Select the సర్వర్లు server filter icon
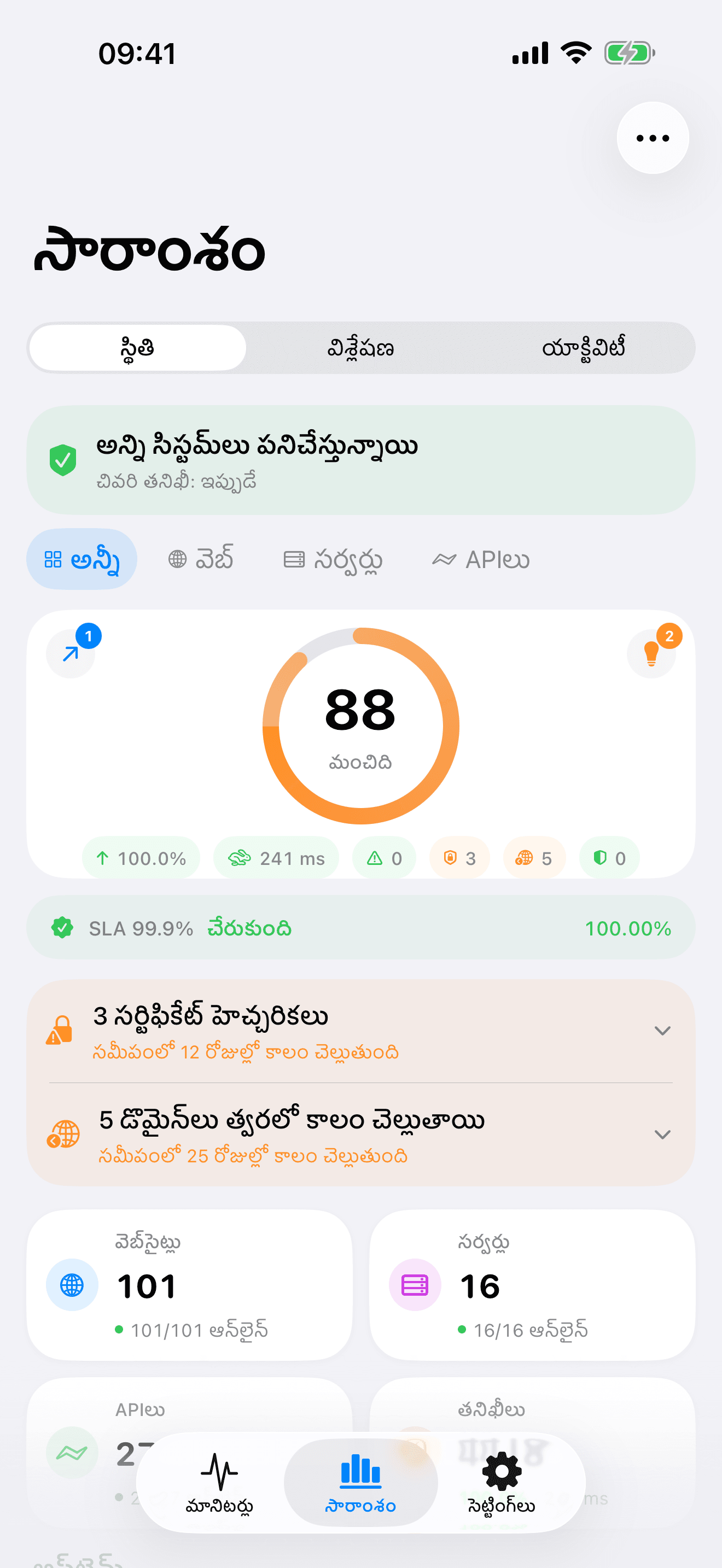This screenshot has width=722, height=1568. (x=295, y=558)
